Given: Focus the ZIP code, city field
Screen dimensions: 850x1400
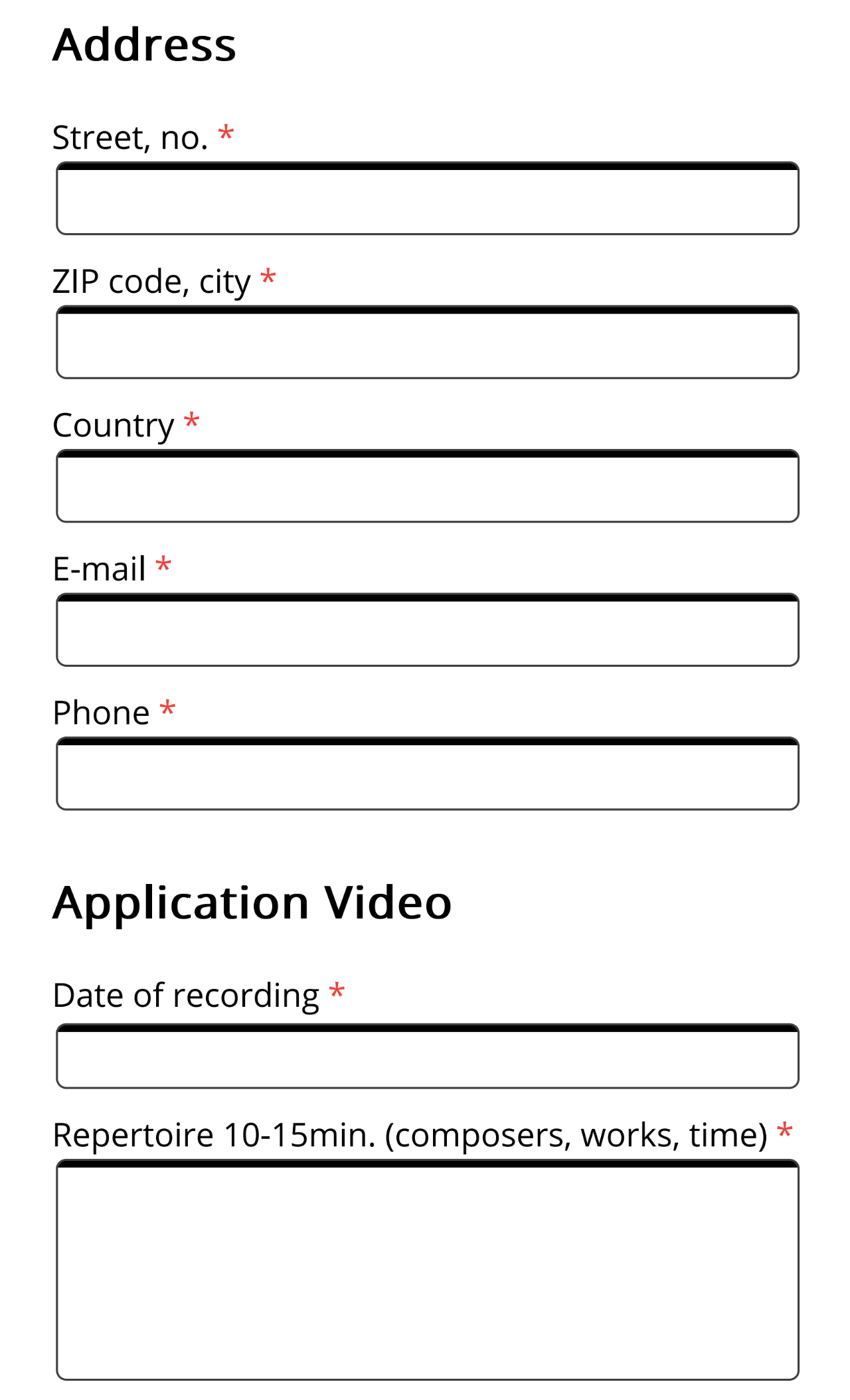Looking at the screenshot, I should 427,343.
